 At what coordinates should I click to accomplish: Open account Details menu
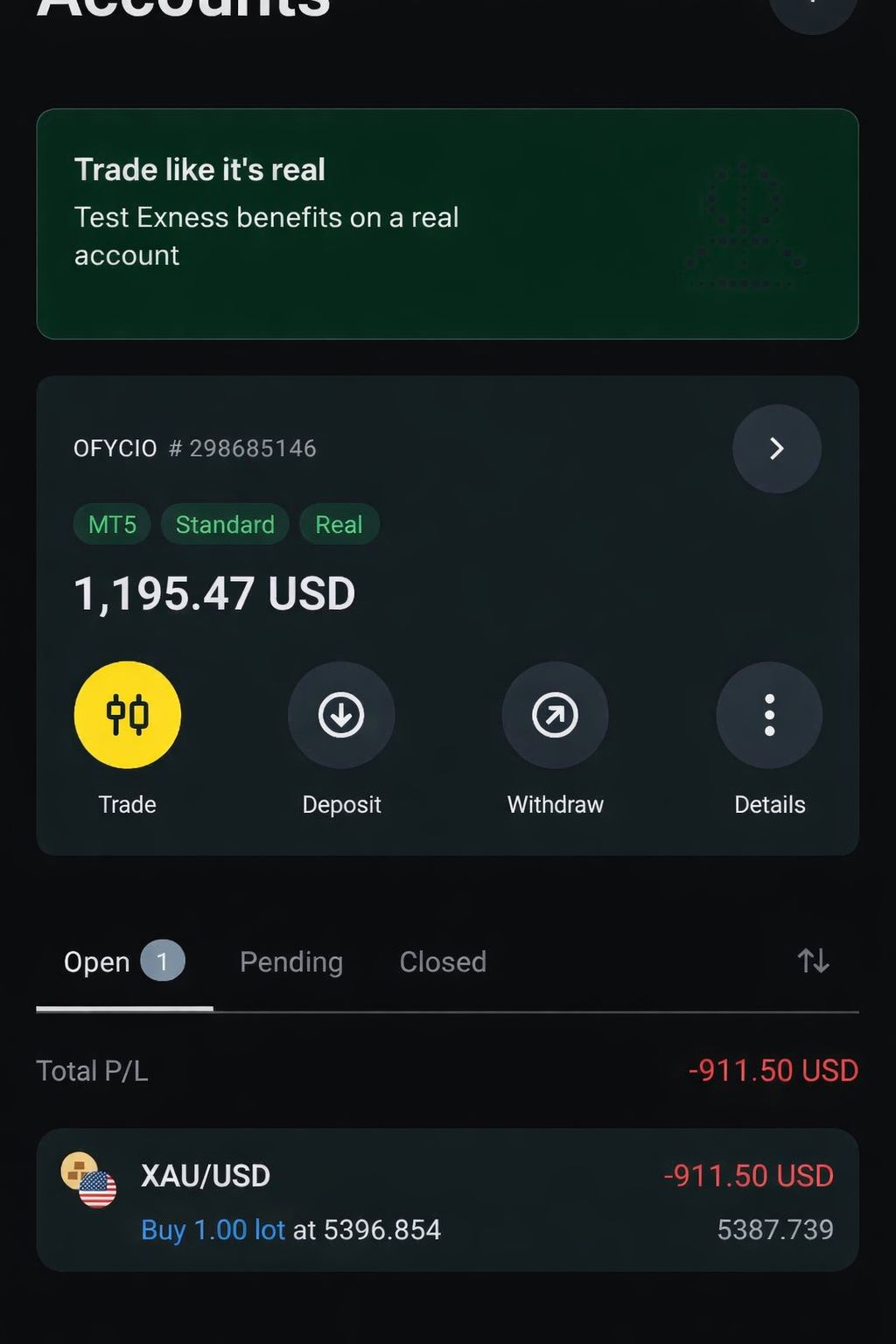(769, 715)
